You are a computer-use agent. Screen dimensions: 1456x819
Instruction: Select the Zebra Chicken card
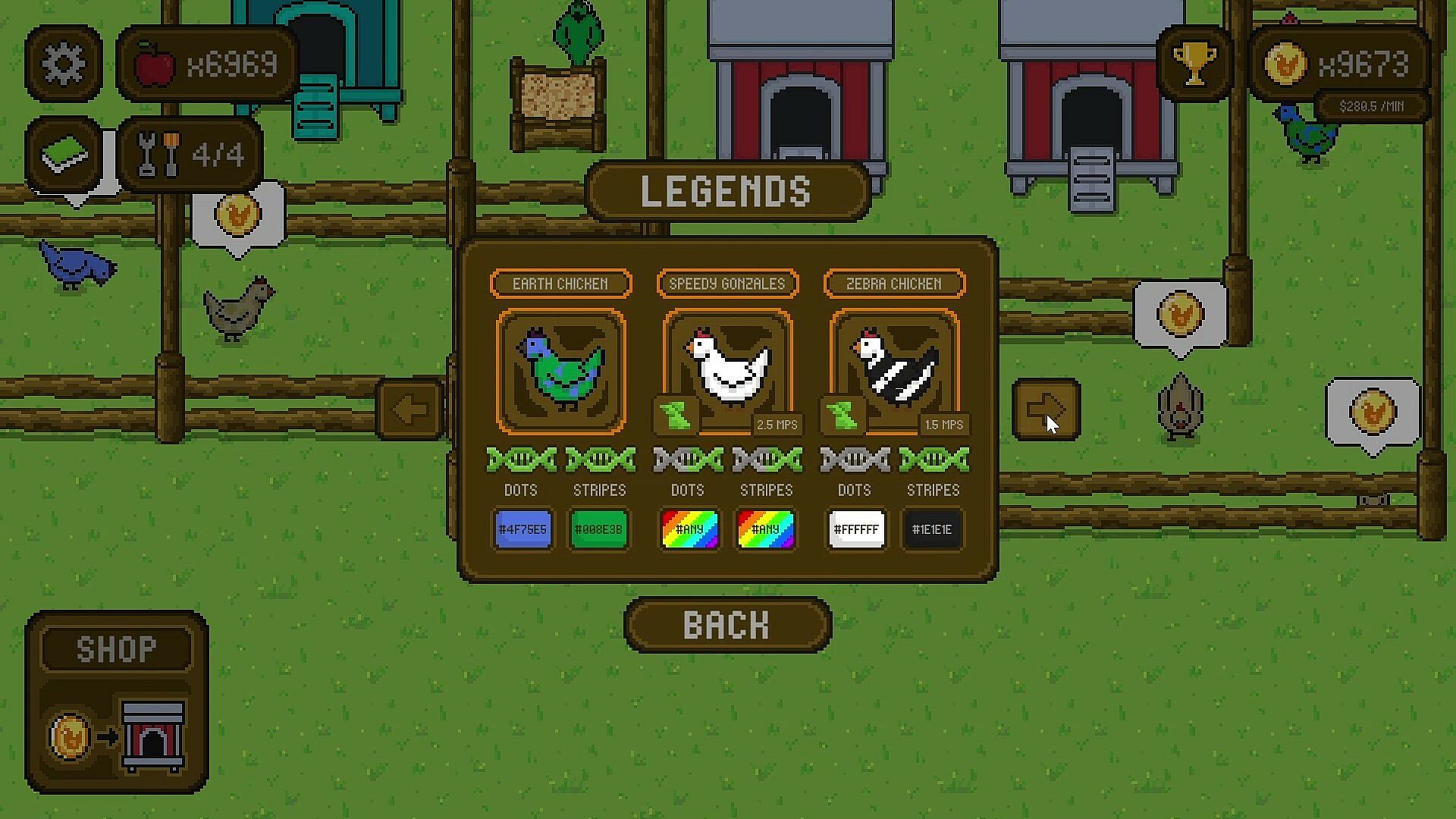coord(895,372)
